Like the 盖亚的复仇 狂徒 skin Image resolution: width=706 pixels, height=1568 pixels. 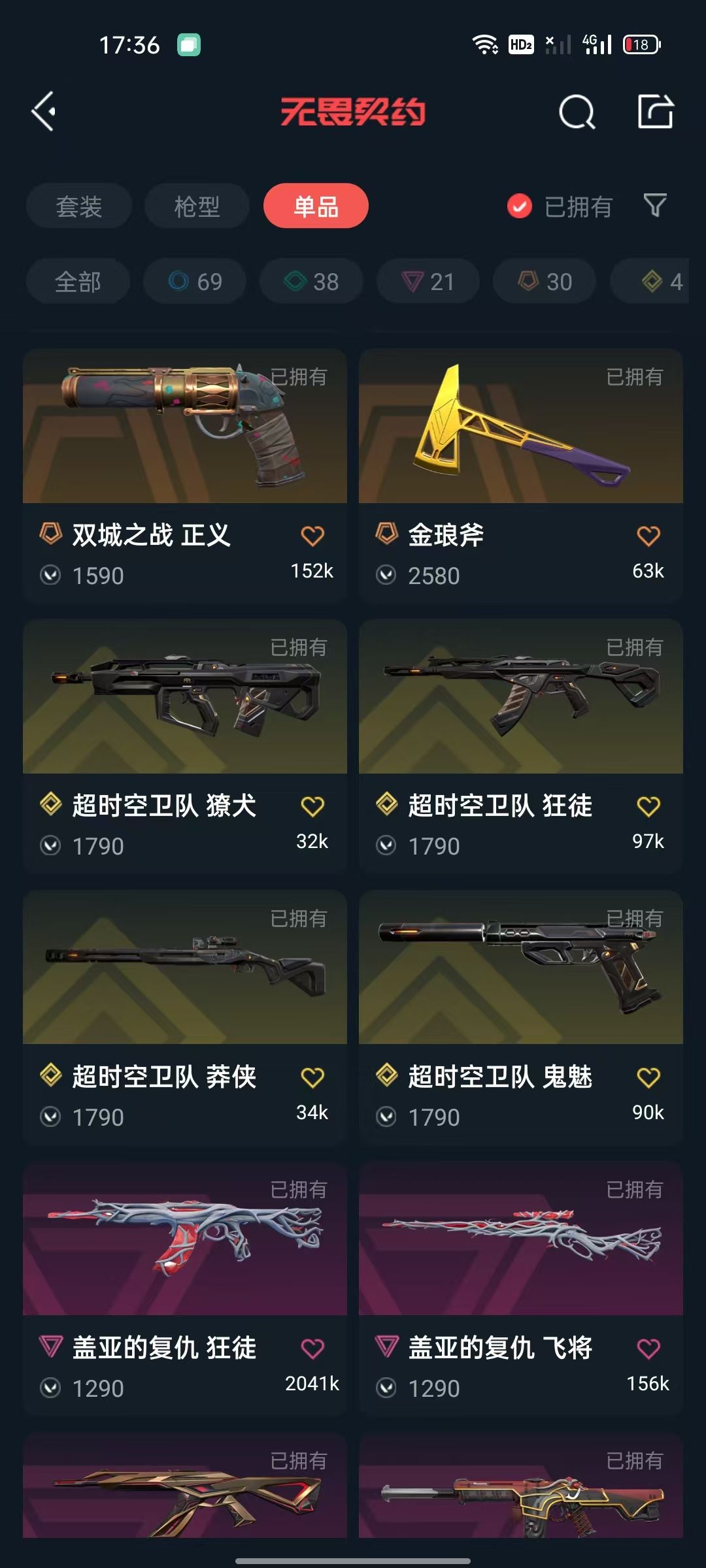click(x=312, y=1348)
